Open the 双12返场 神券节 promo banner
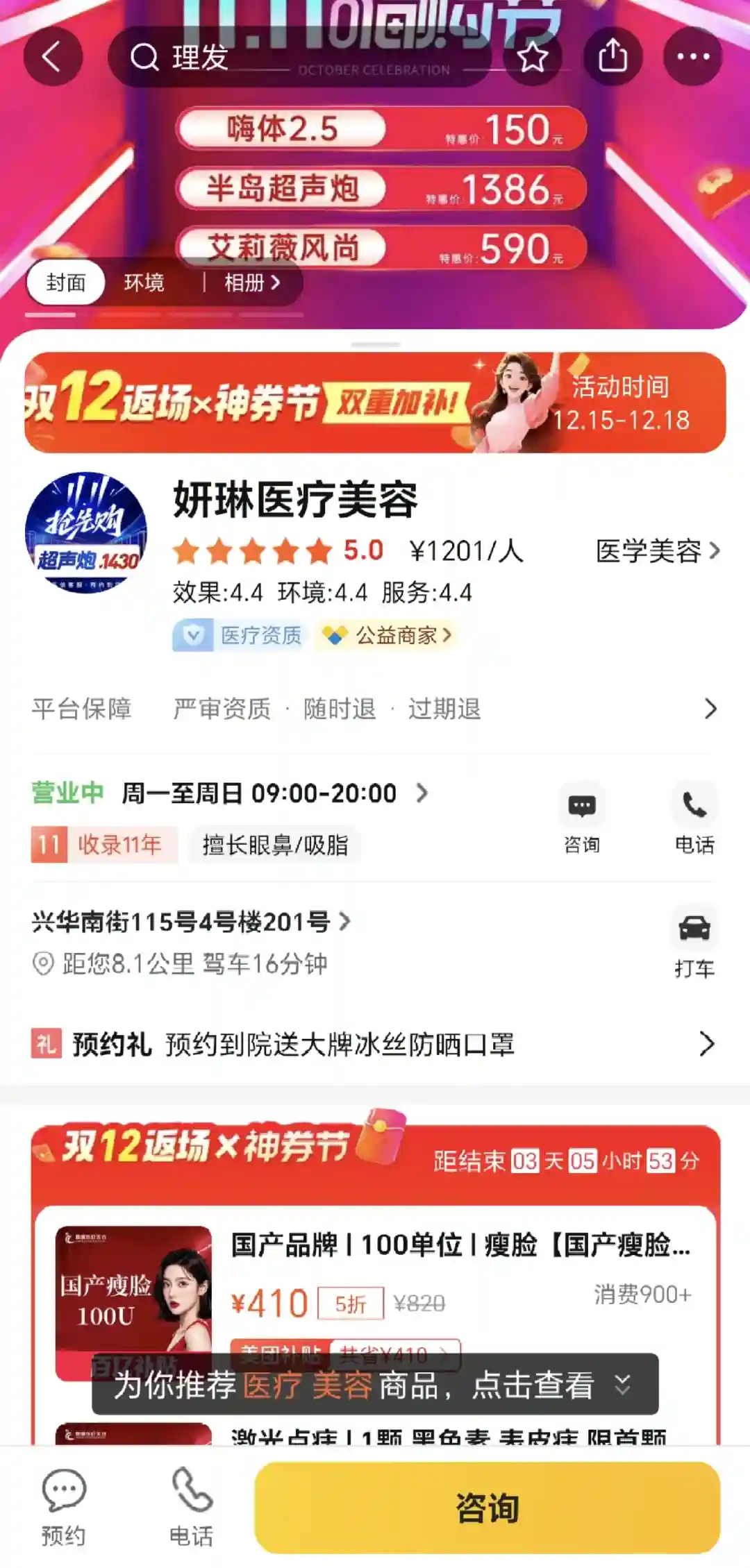This screenshot has width=750, height=1568. 375,403
